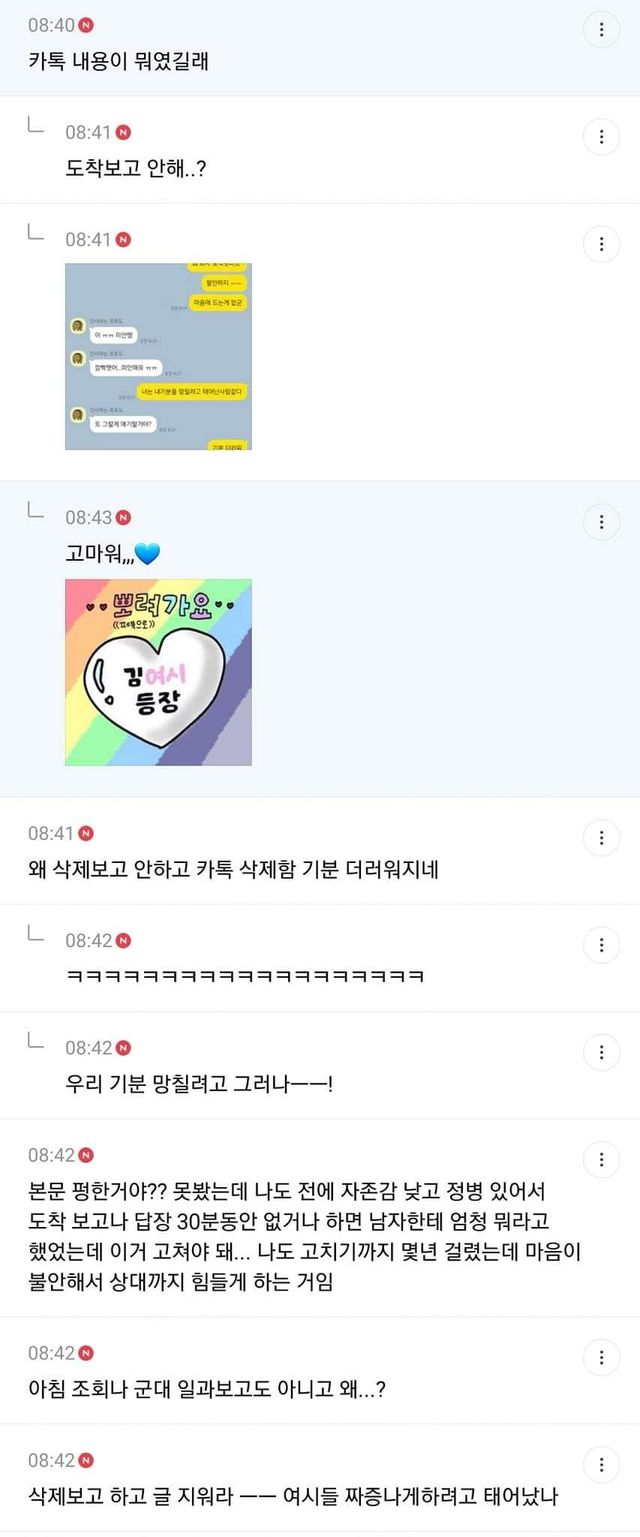The image size is (640, 1537).
Task: View the rainbow heart sticker image
Action: (158, 672)
